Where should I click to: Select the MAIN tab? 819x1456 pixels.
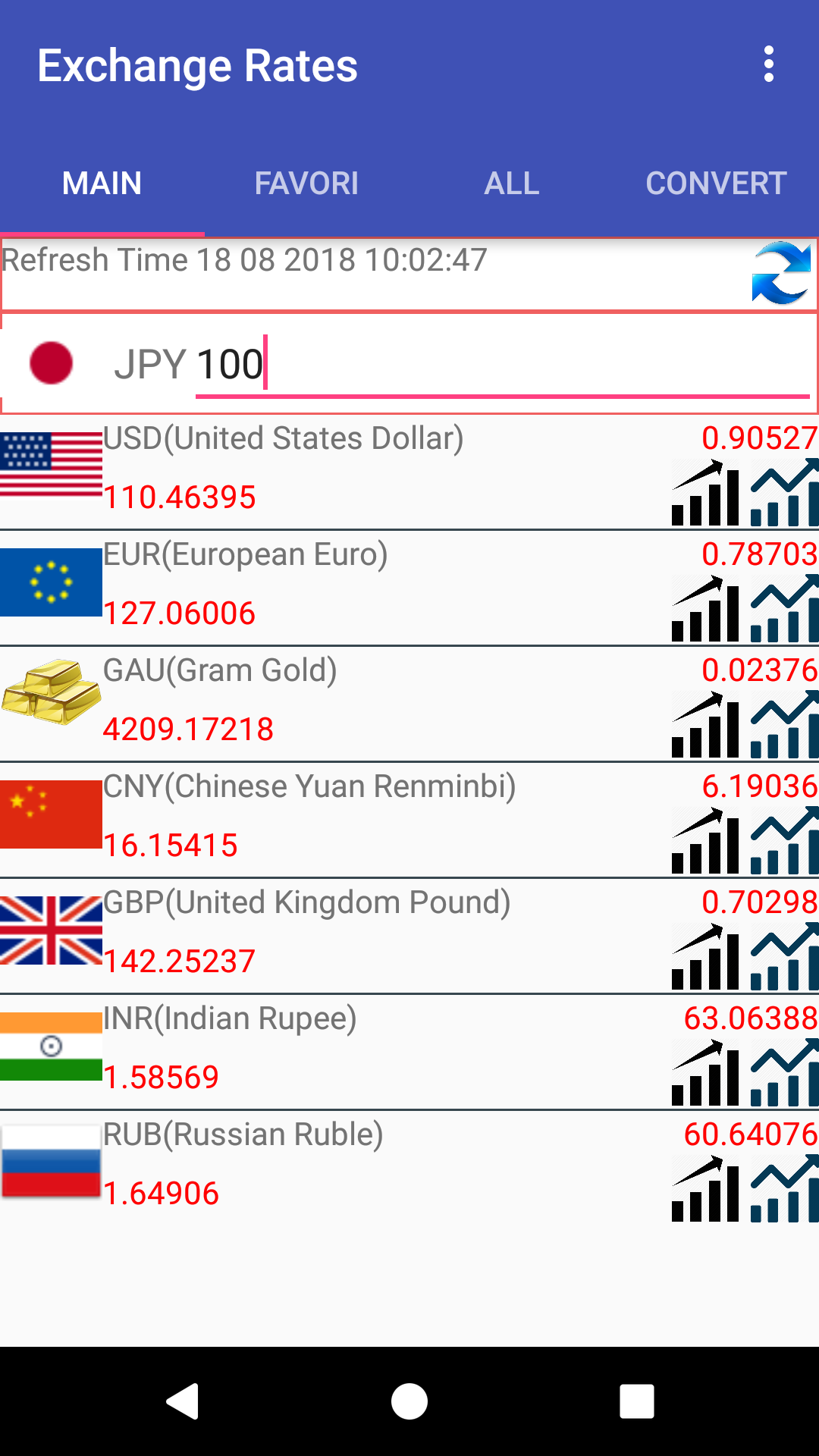tap(102, 184)
